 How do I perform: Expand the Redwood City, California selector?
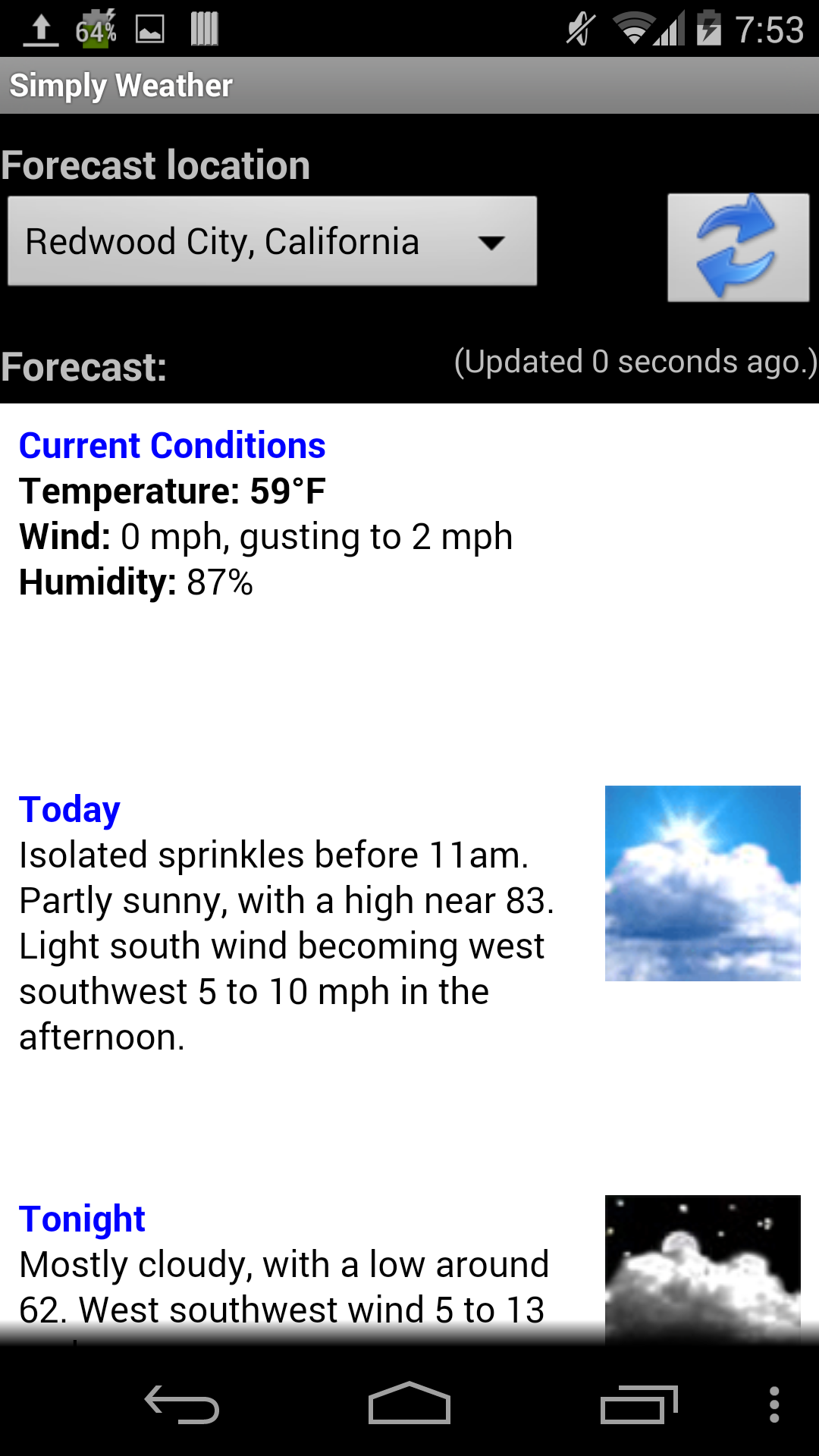coord(271,241)
